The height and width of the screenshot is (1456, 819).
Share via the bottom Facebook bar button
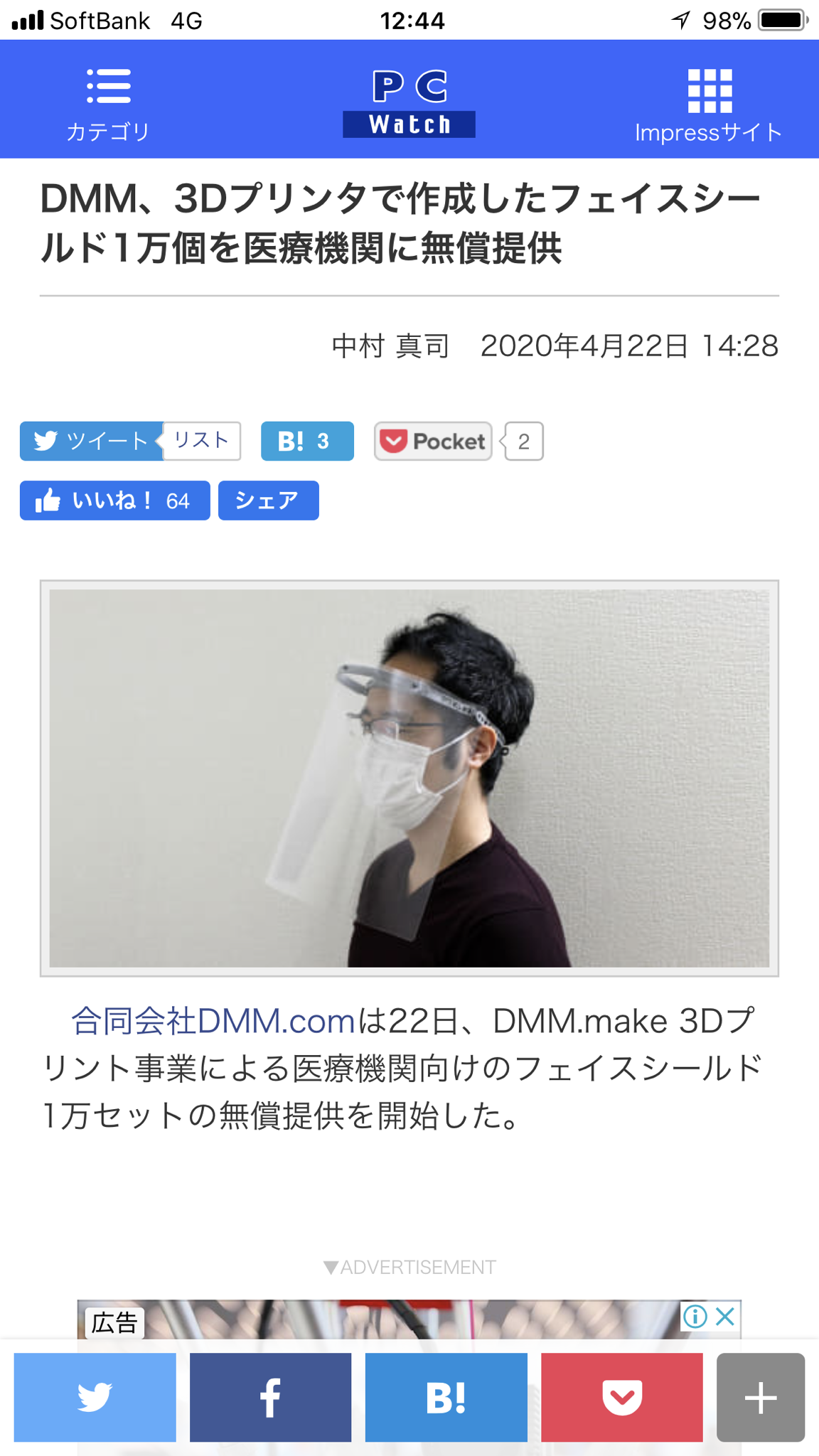270,1397
